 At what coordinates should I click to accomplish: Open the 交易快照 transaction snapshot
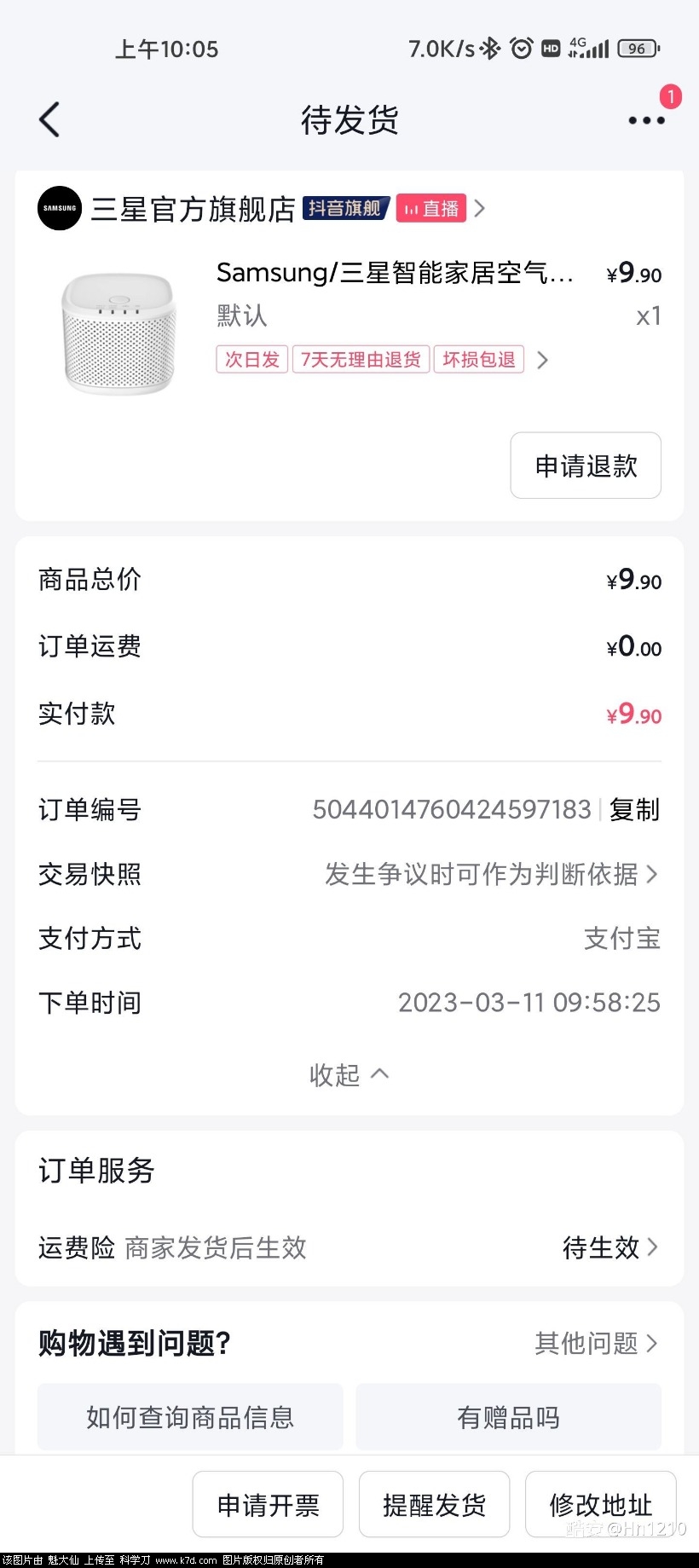click(490, 874)
